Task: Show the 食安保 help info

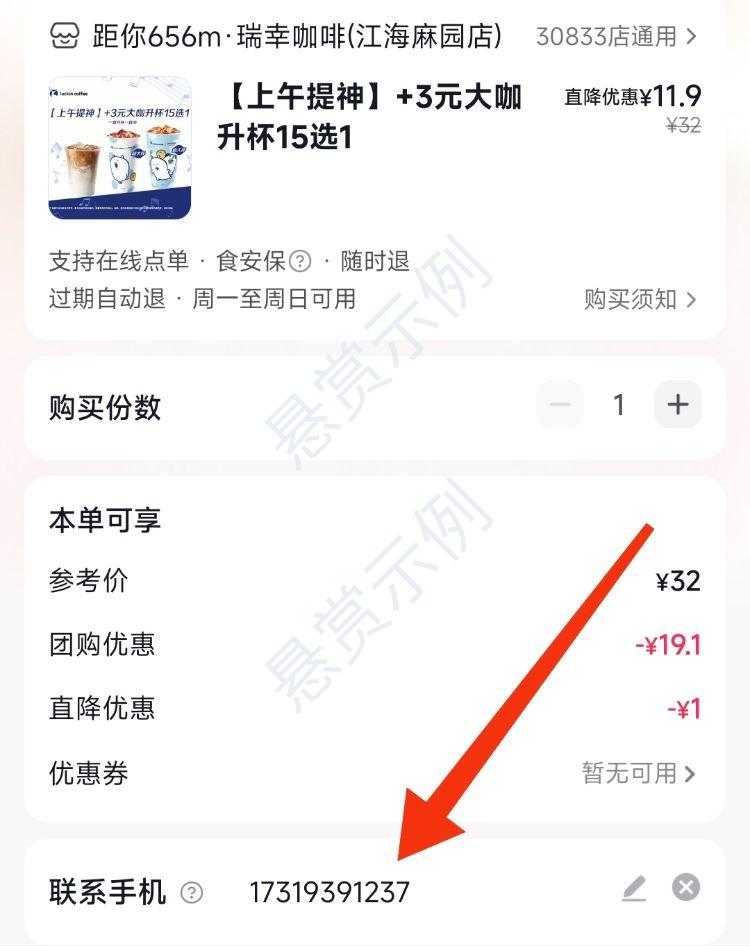Action: pos(300,262)
